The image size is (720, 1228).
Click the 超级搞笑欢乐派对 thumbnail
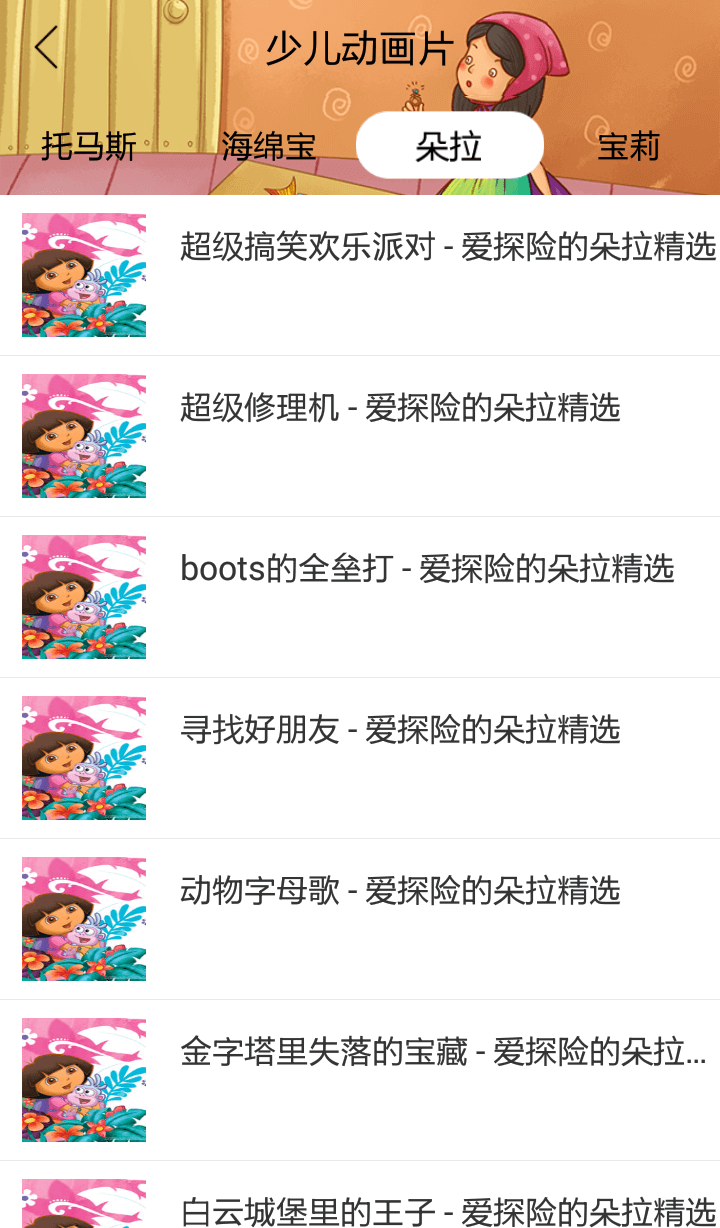83,275
